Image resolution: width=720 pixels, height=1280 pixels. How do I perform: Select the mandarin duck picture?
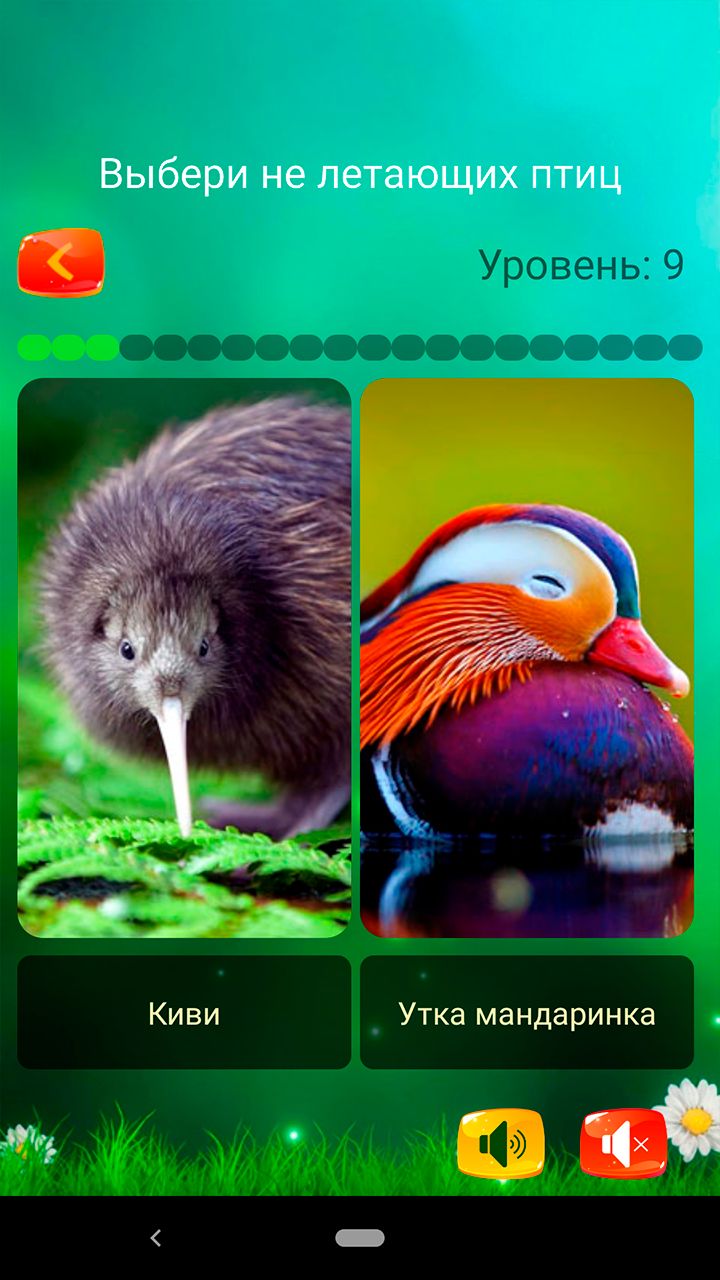click(x=527, y=657)
